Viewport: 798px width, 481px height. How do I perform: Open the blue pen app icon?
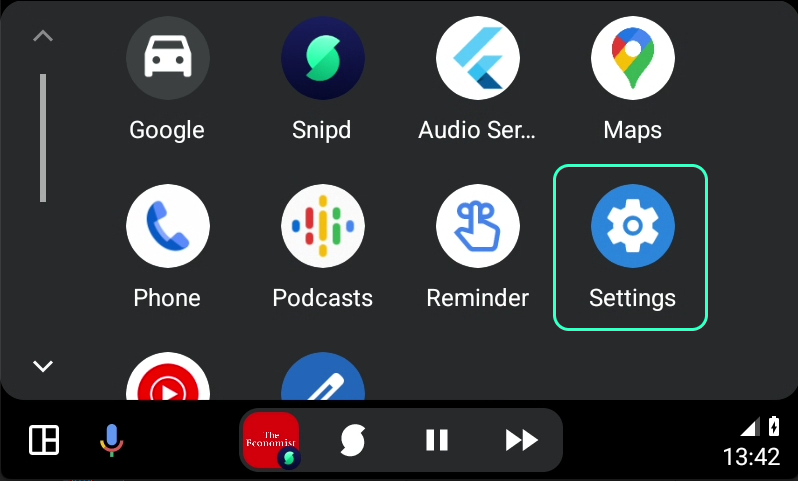pyautogui.click(x=322, y=380)
